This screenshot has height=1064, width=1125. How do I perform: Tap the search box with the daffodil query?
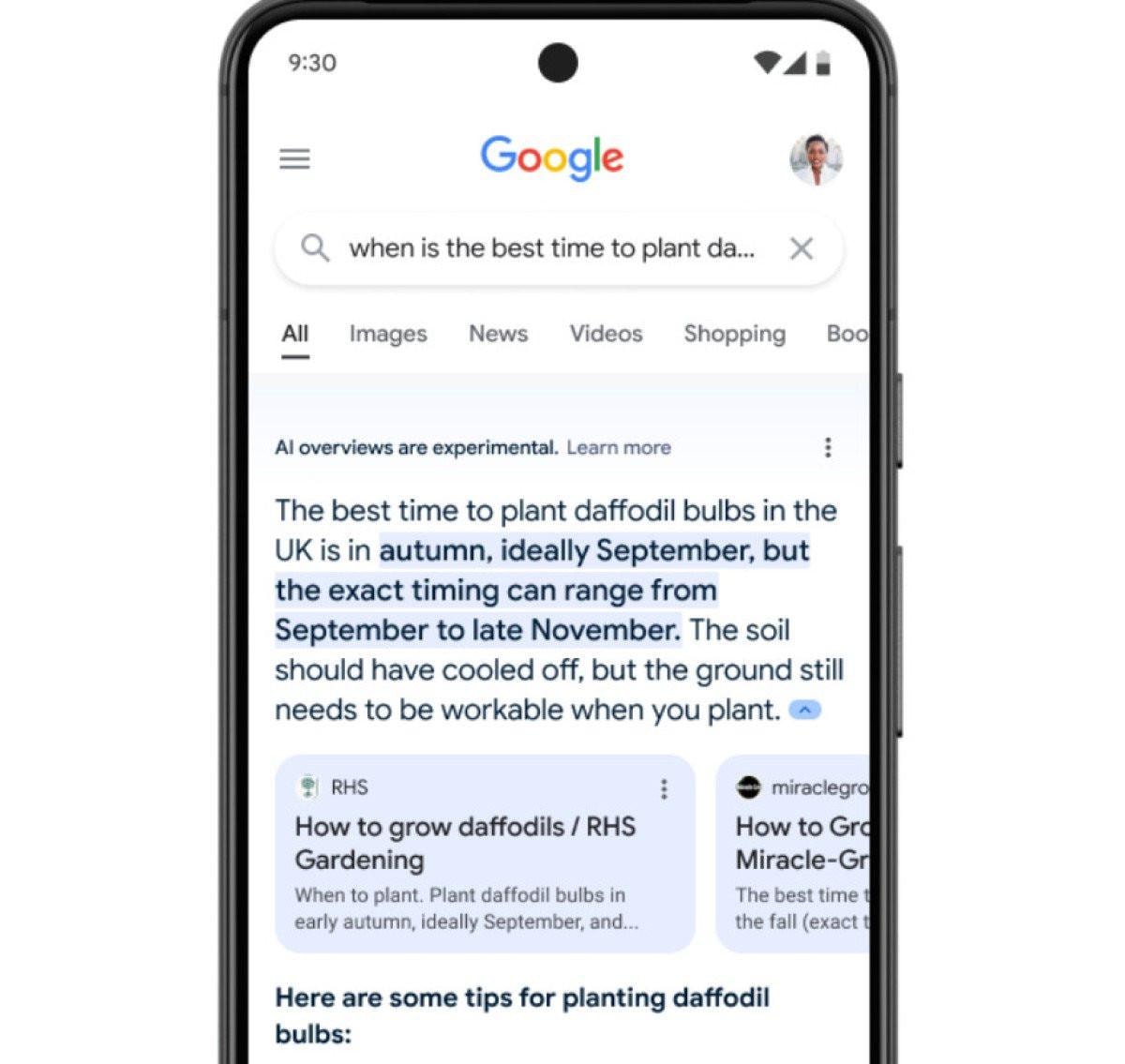(550, 248)
